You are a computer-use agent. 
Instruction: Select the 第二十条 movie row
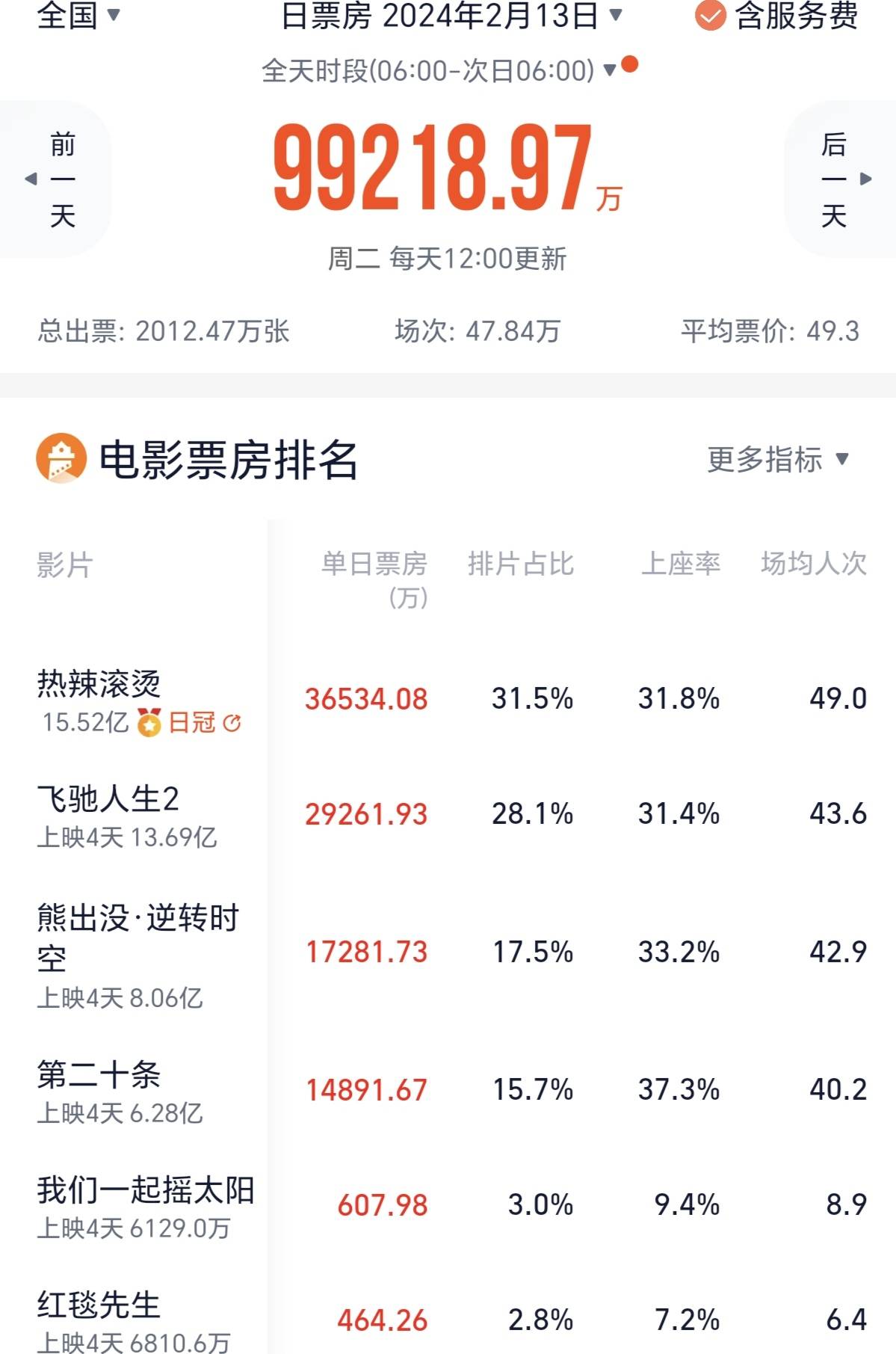pyautogui.click(x=99, y=1075)
